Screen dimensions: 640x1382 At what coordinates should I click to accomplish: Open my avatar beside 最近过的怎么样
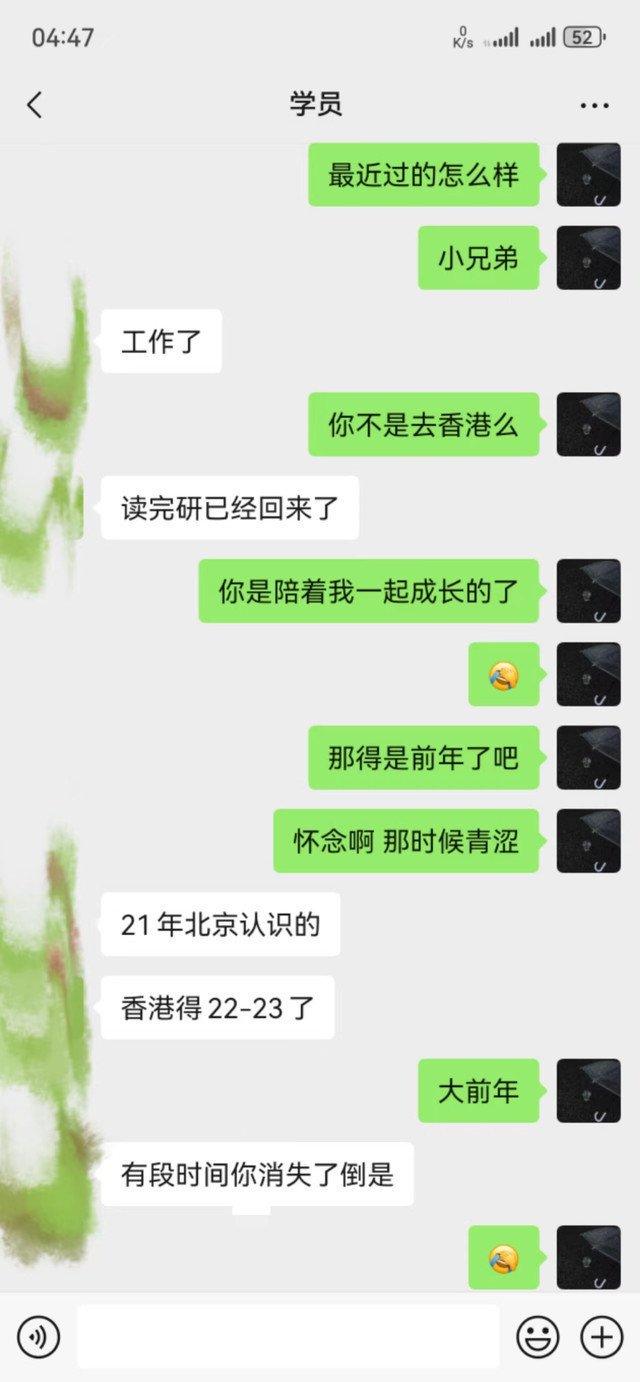588,175
